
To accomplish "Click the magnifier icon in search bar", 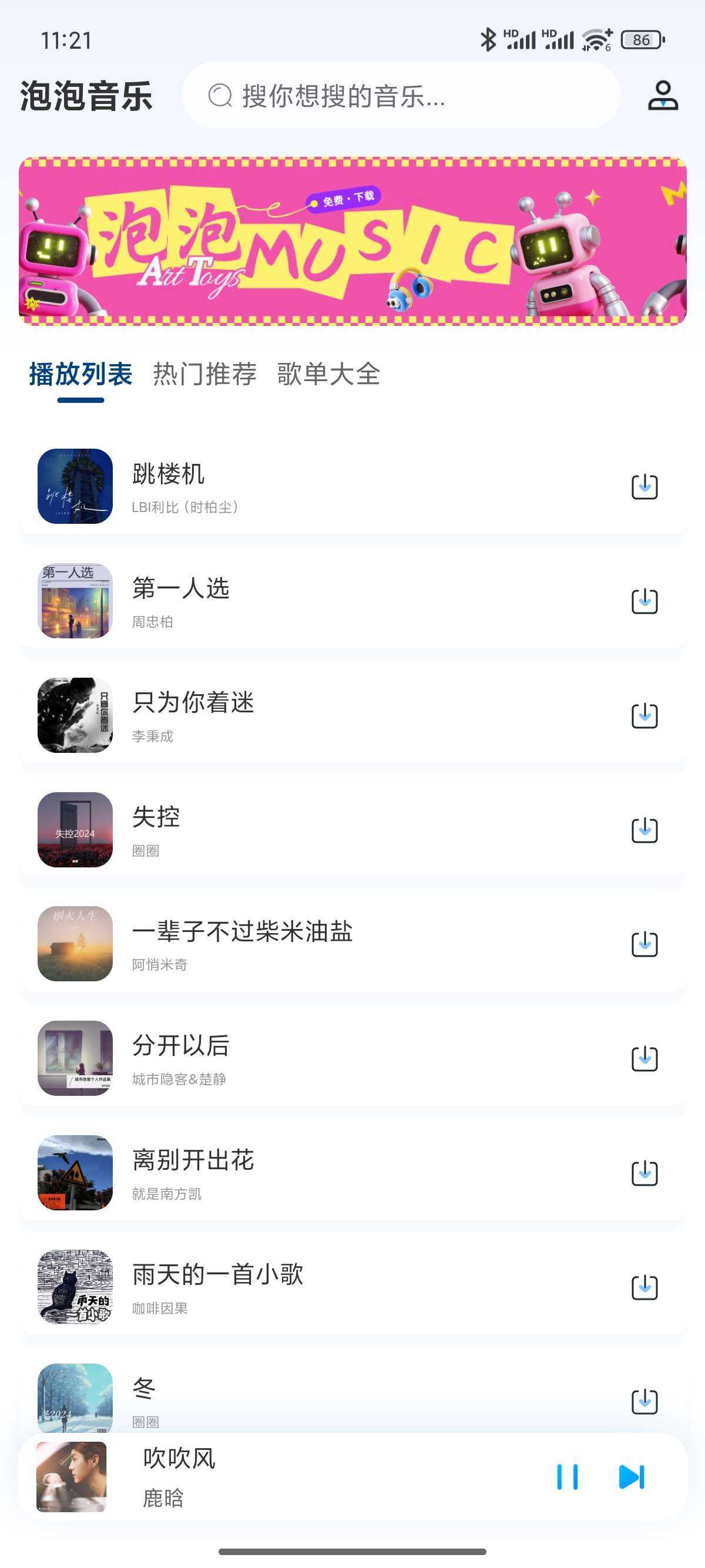I will pyautogui.click(x=220, y=96).
